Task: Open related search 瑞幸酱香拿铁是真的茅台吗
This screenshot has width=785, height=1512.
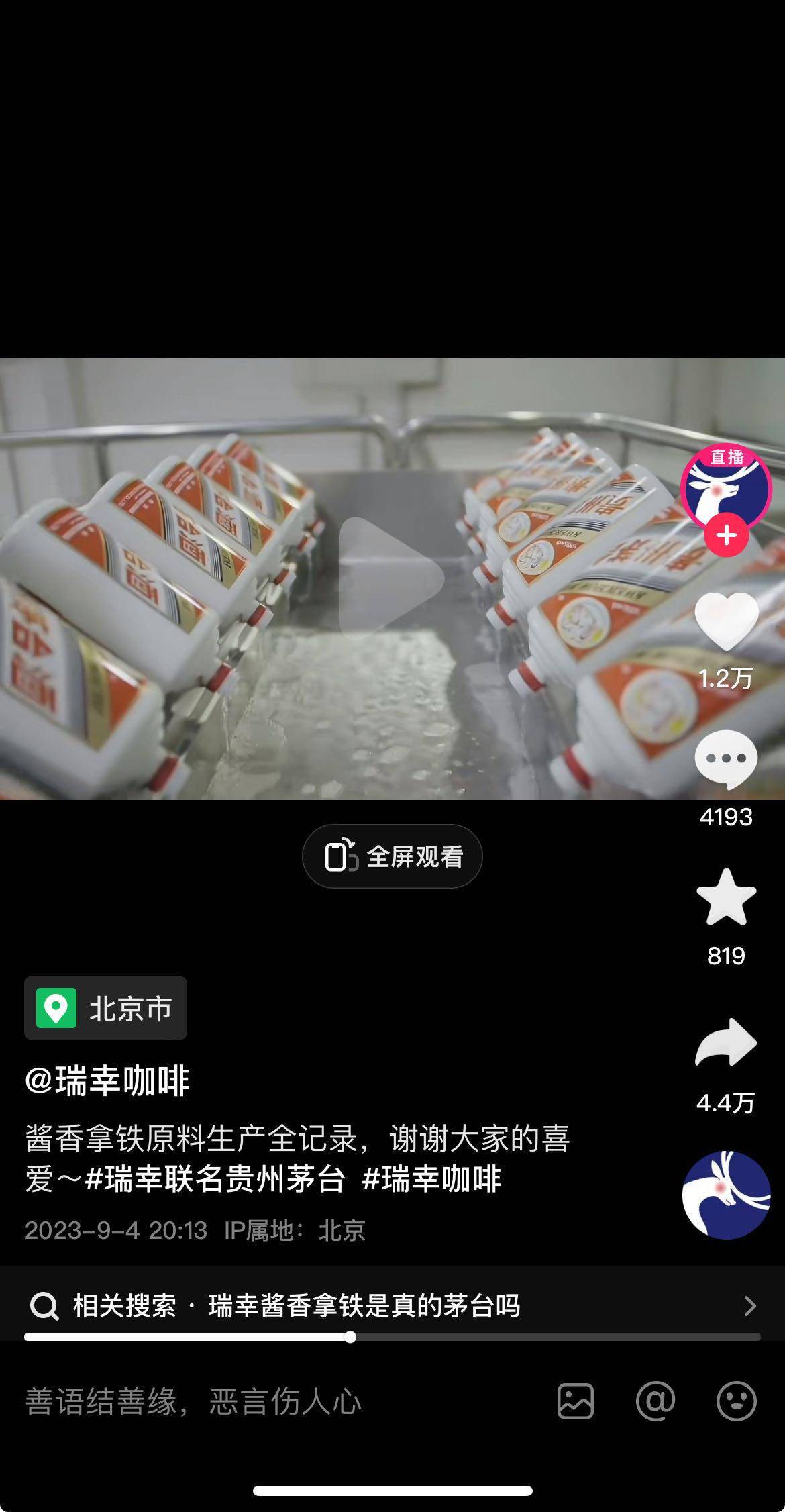Action: (x=392, y=1306)
